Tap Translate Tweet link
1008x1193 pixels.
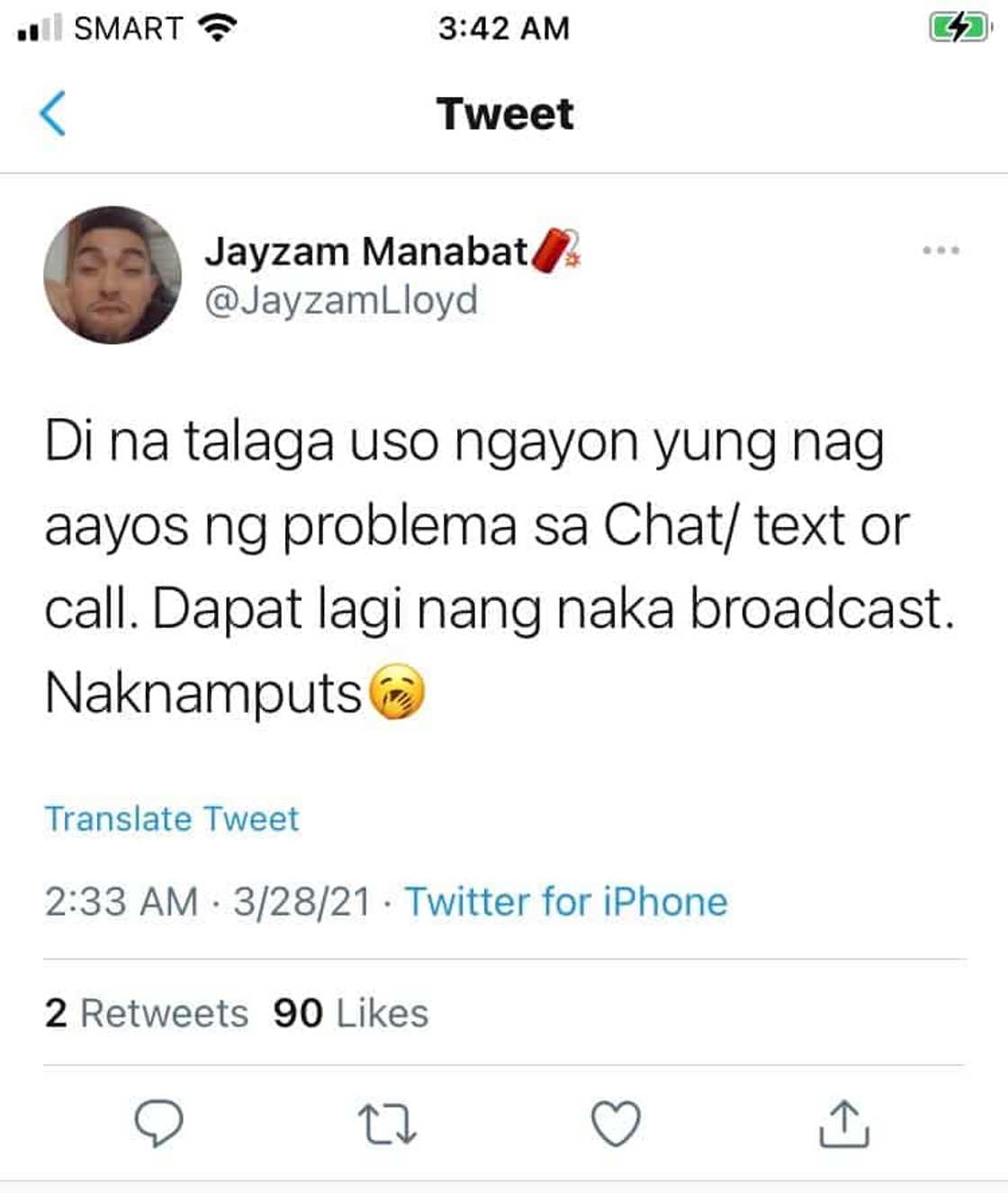[172, 819]
